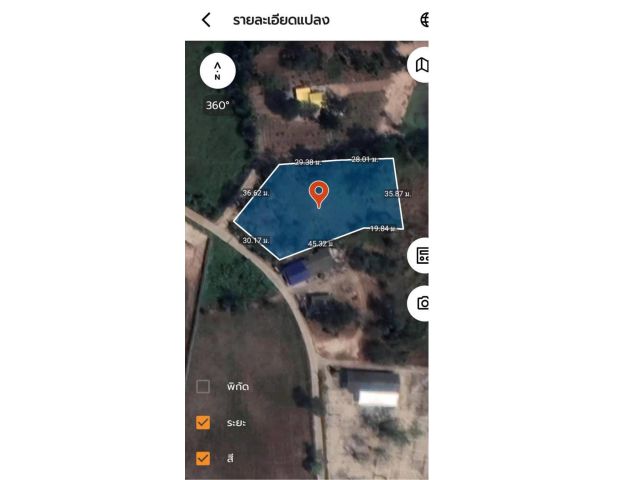Image resolution: width=640 pixels, height=480 pixels.
Task: Open the globe icon in the header
Action: click(x=424, y=20)
